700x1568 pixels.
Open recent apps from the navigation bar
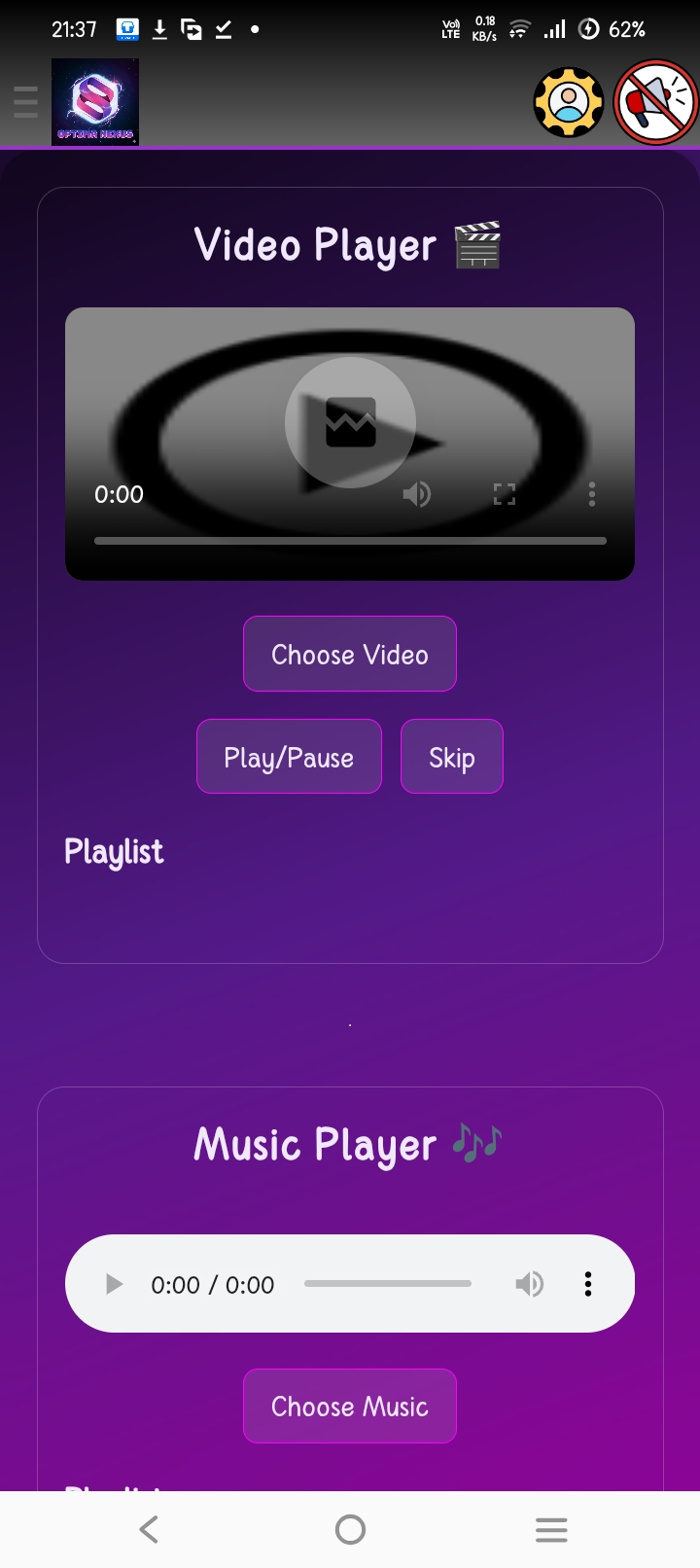tap(551, 1530)
